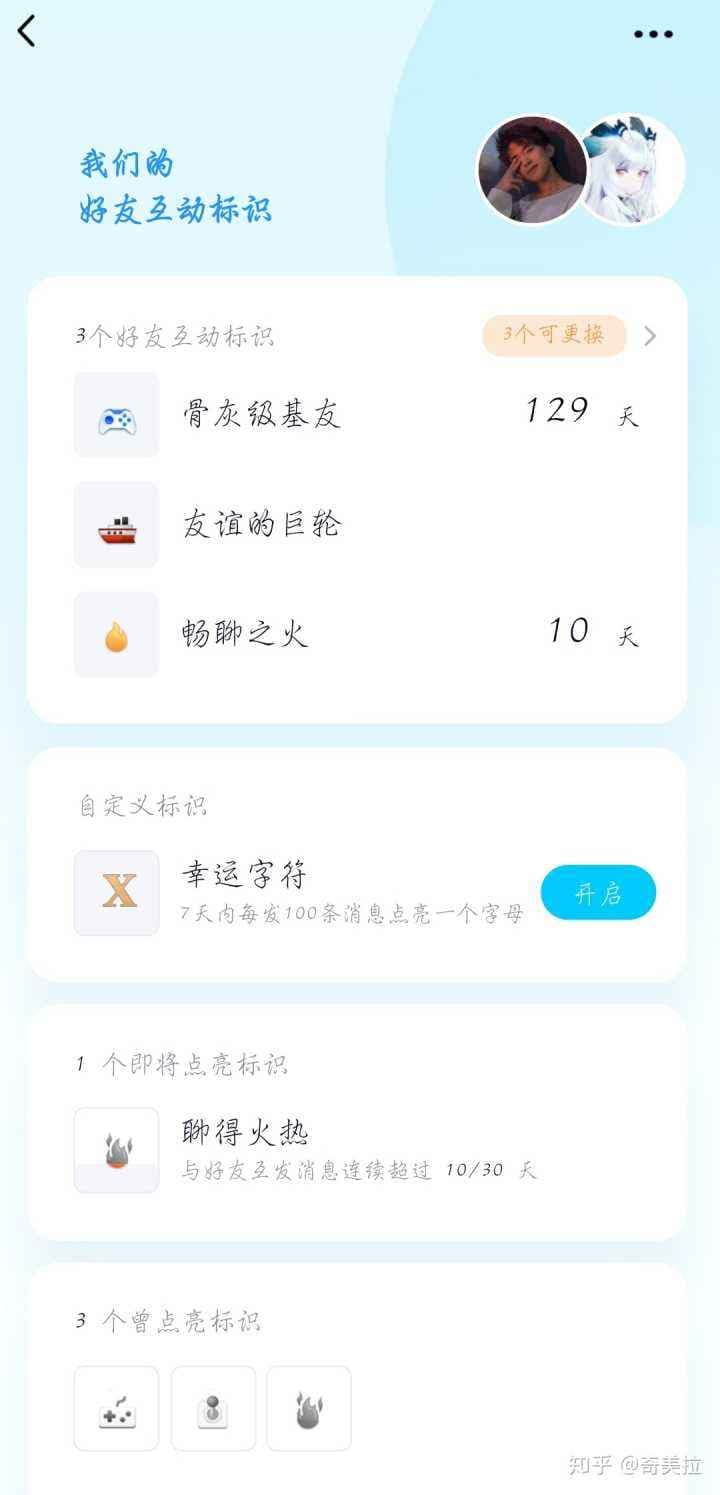The width and height of the screenshot is (720, 1495).
Task: Select the game controller icon for 骨灰级基友
Action: 116,415
